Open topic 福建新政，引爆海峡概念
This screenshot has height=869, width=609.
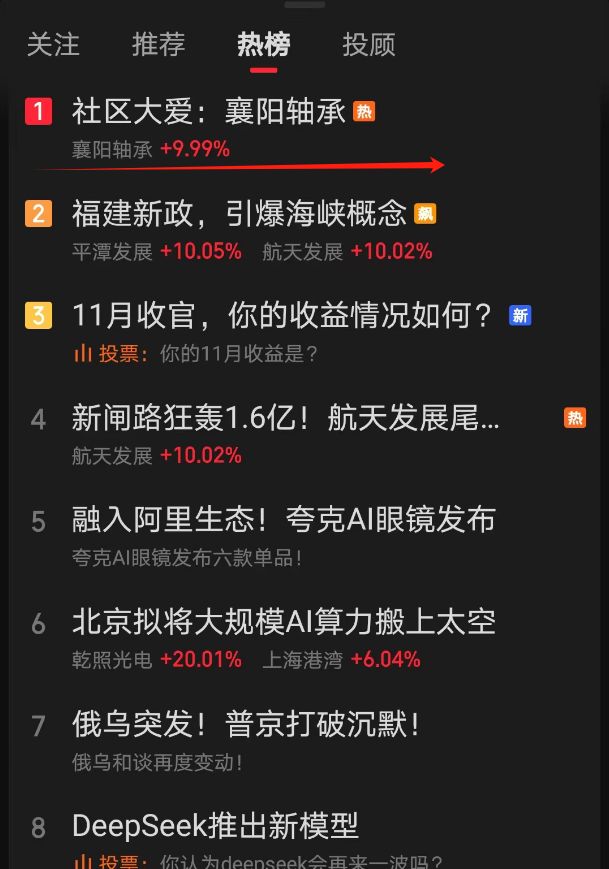(x=239, y=213)
